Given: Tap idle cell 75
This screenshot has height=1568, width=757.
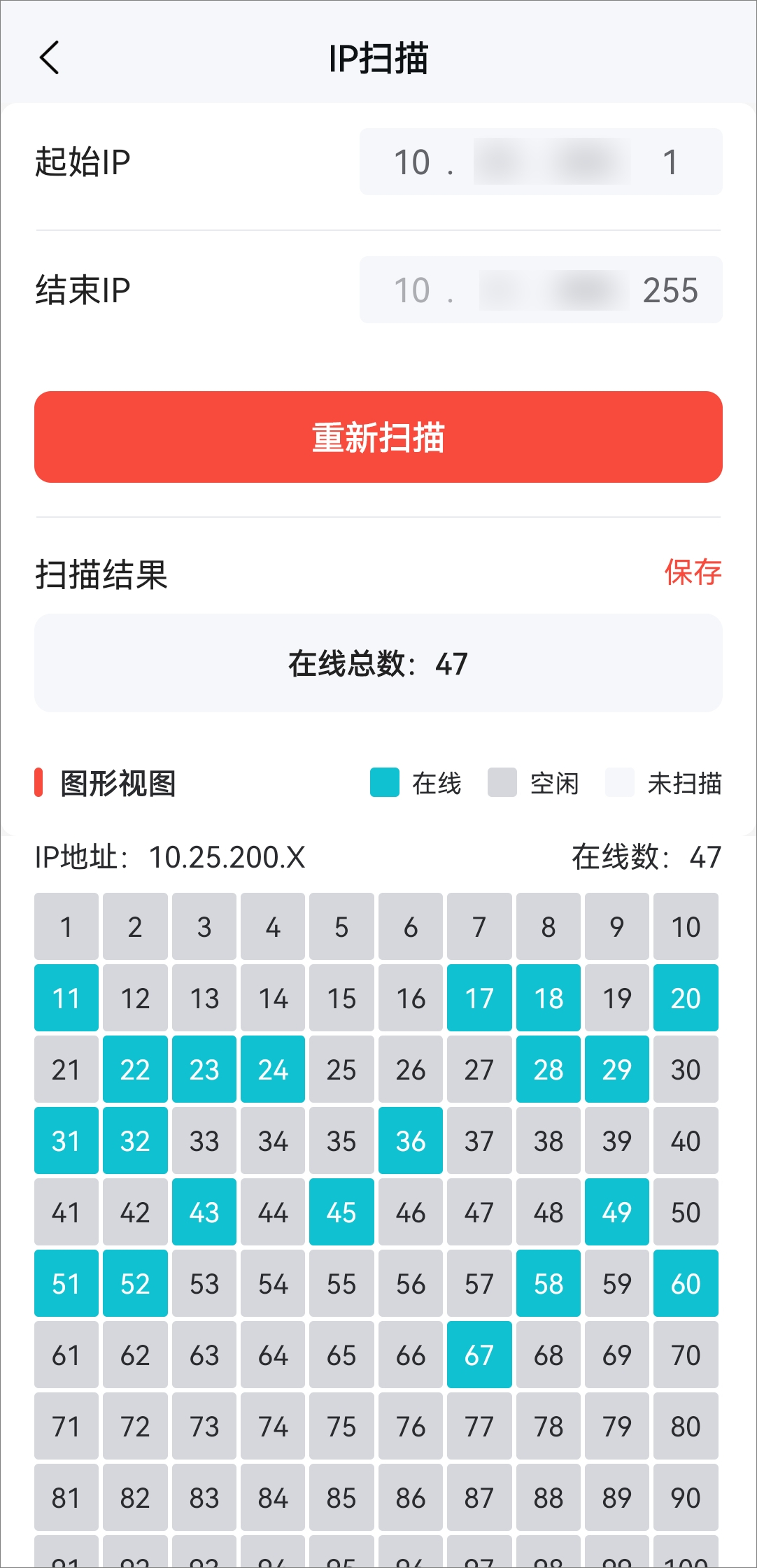Looking at the screenshot, I should coord(341,1426).
